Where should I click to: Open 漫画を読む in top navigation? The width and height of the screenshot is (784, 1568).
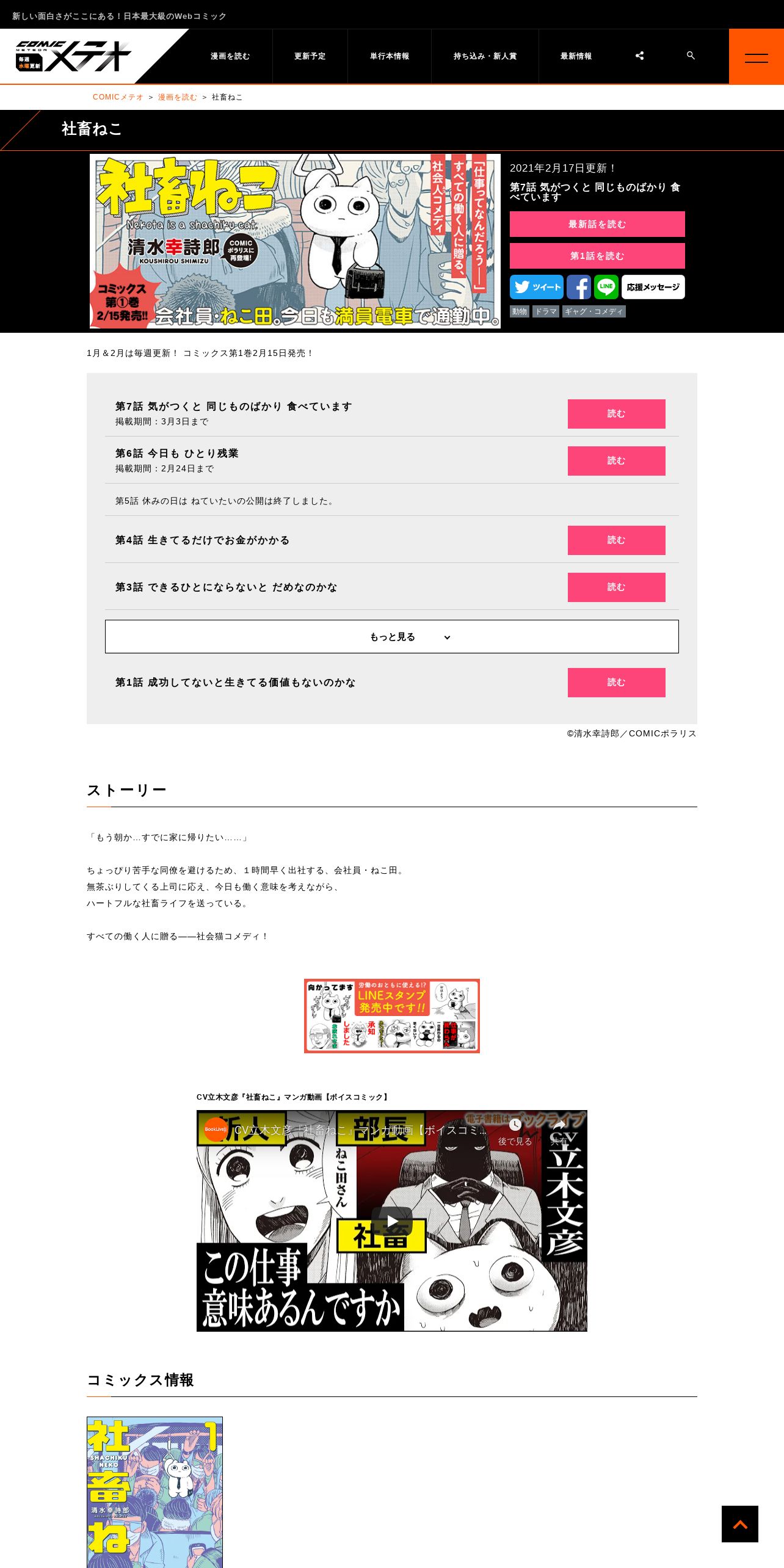point(230,56)
